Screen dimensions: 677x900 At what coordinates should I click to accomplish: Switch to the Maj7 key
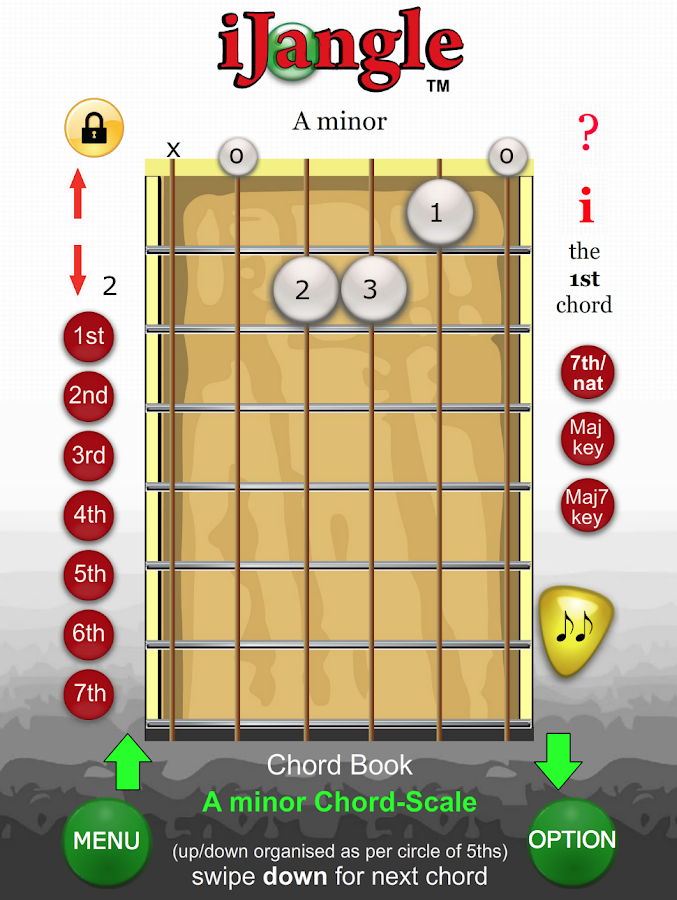588,505
